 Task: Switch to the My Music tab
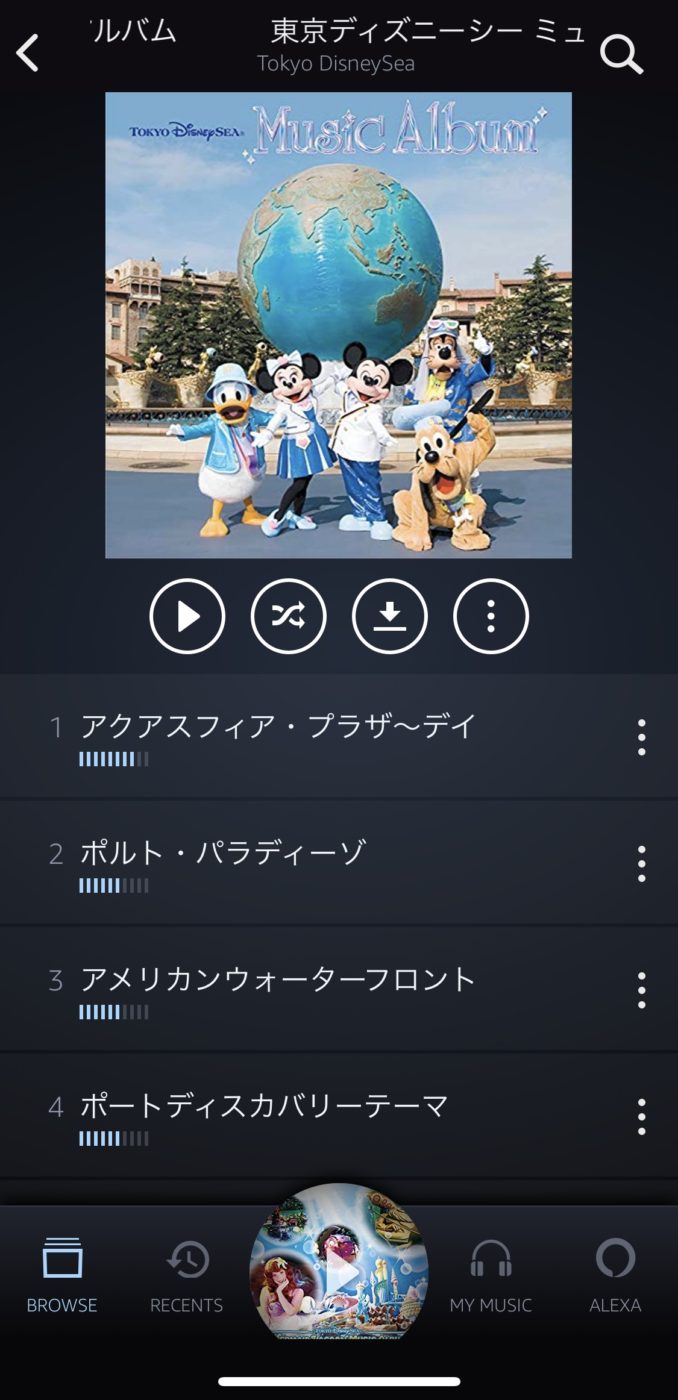(490, 1274)
